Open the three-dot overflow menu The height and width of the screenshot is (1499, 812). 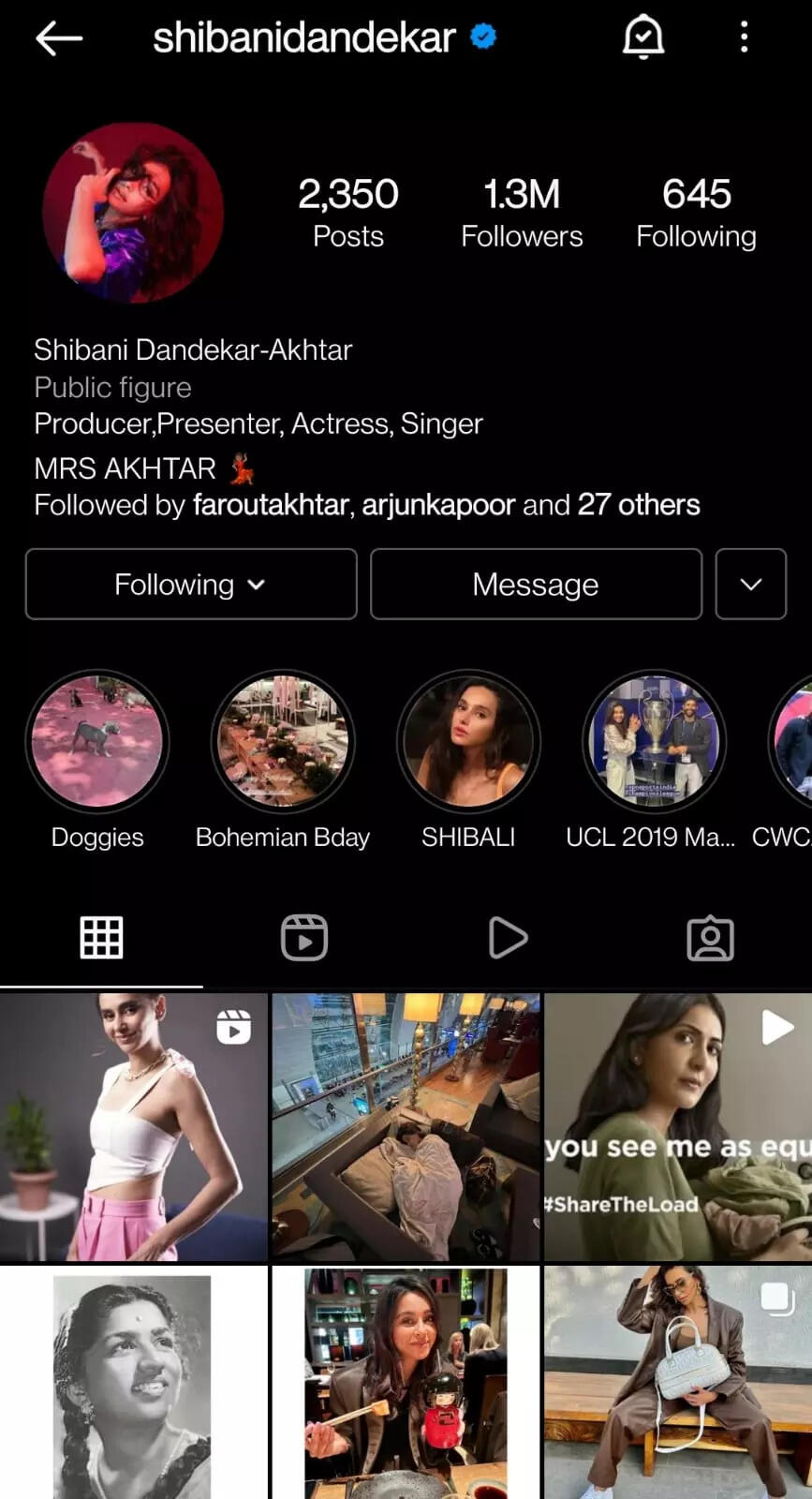tap(744, 37)
